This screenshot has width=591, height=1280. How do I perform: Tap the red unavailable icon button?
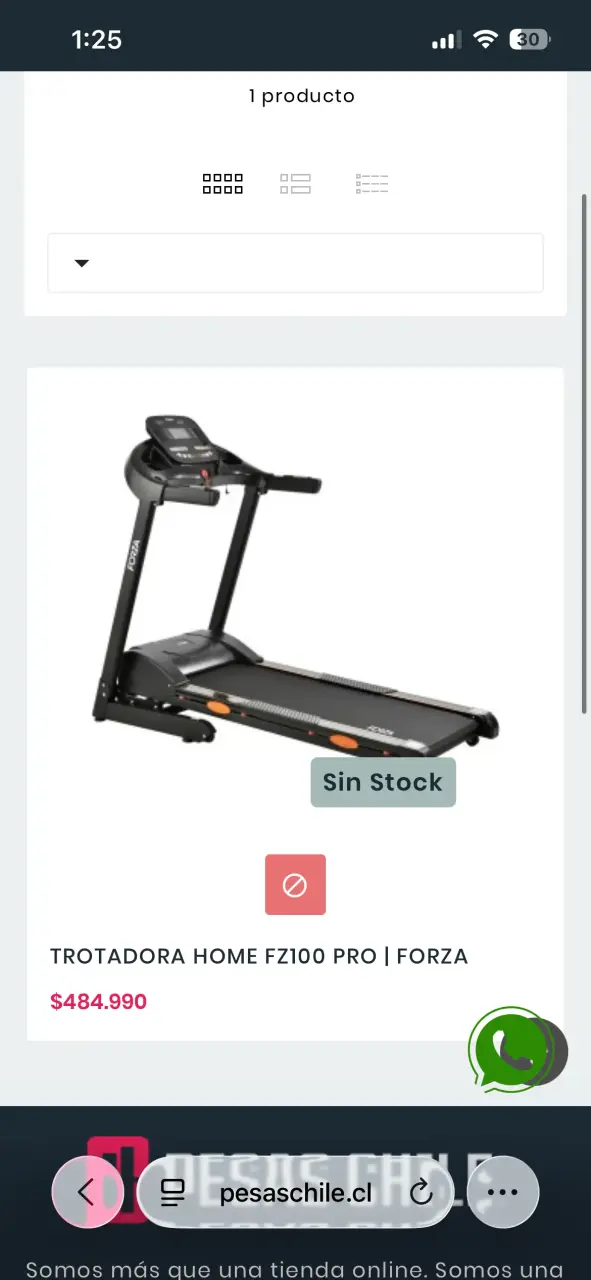295,885
